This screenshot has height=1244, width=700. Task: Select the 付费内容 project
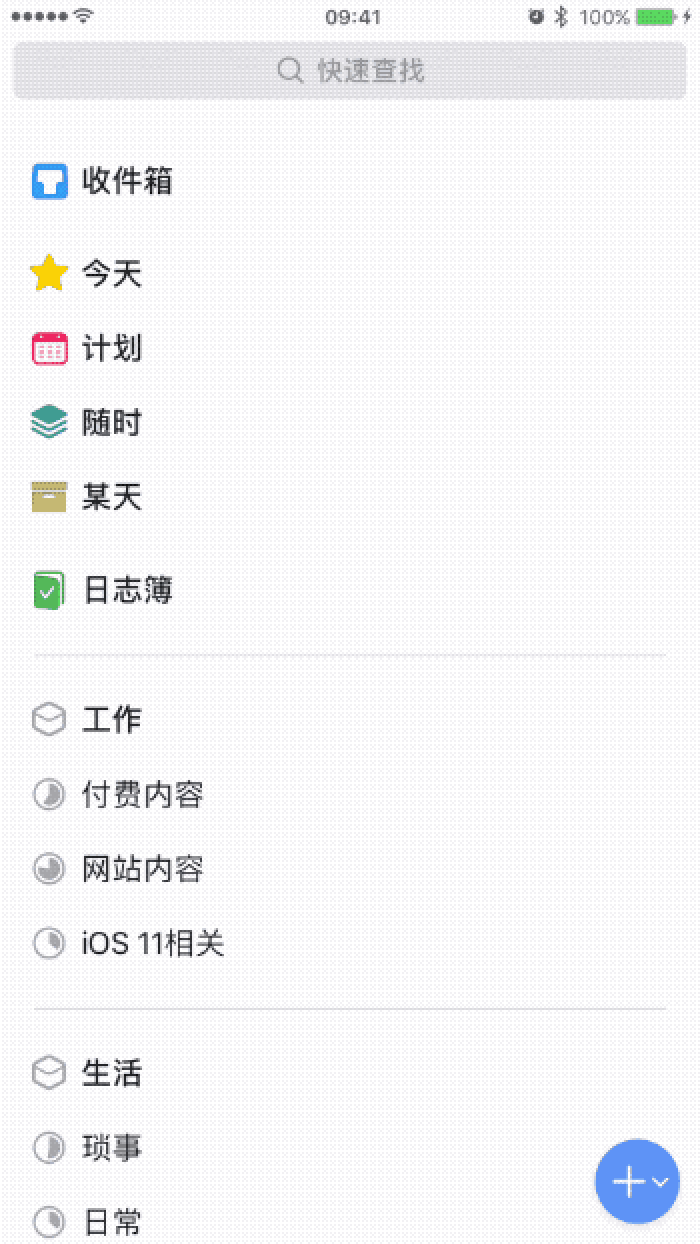pyautogui.click(x=142, y=795)
